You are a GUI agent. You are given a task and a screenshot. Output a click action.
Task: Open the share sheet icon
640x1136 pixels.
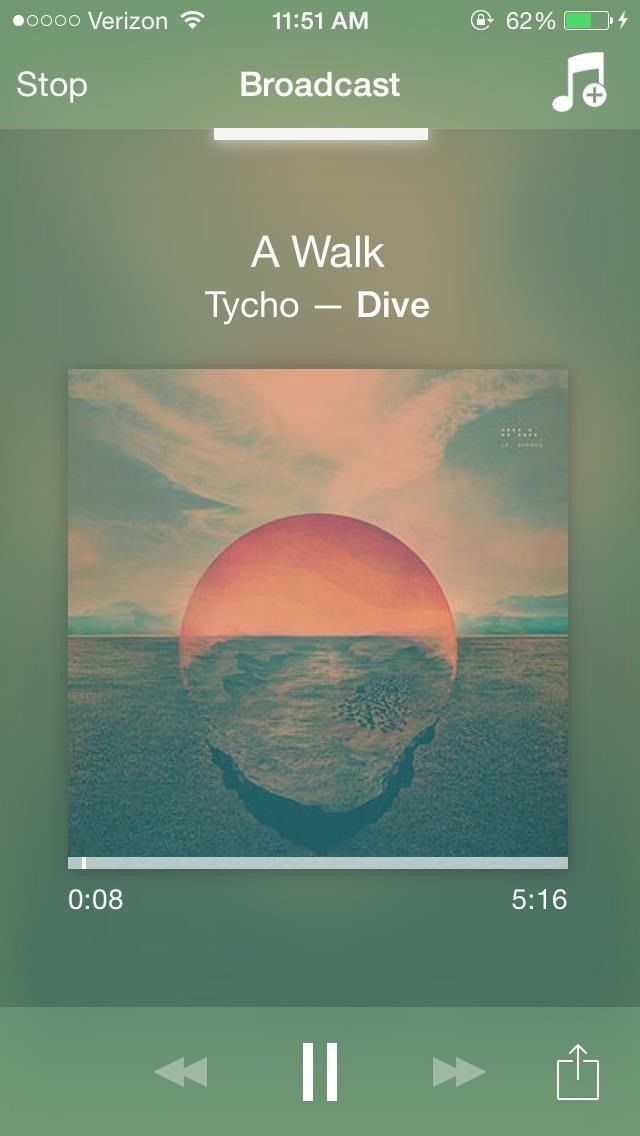pyautogui.click(x=578, y=1072)
